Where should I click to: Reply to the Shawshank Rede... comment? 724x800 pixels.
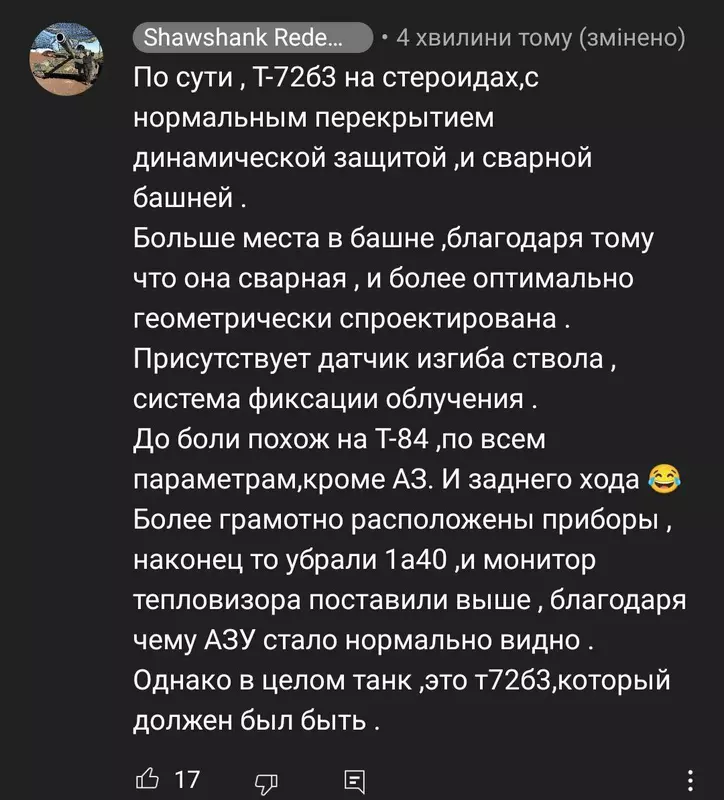(x=354, y=779)
